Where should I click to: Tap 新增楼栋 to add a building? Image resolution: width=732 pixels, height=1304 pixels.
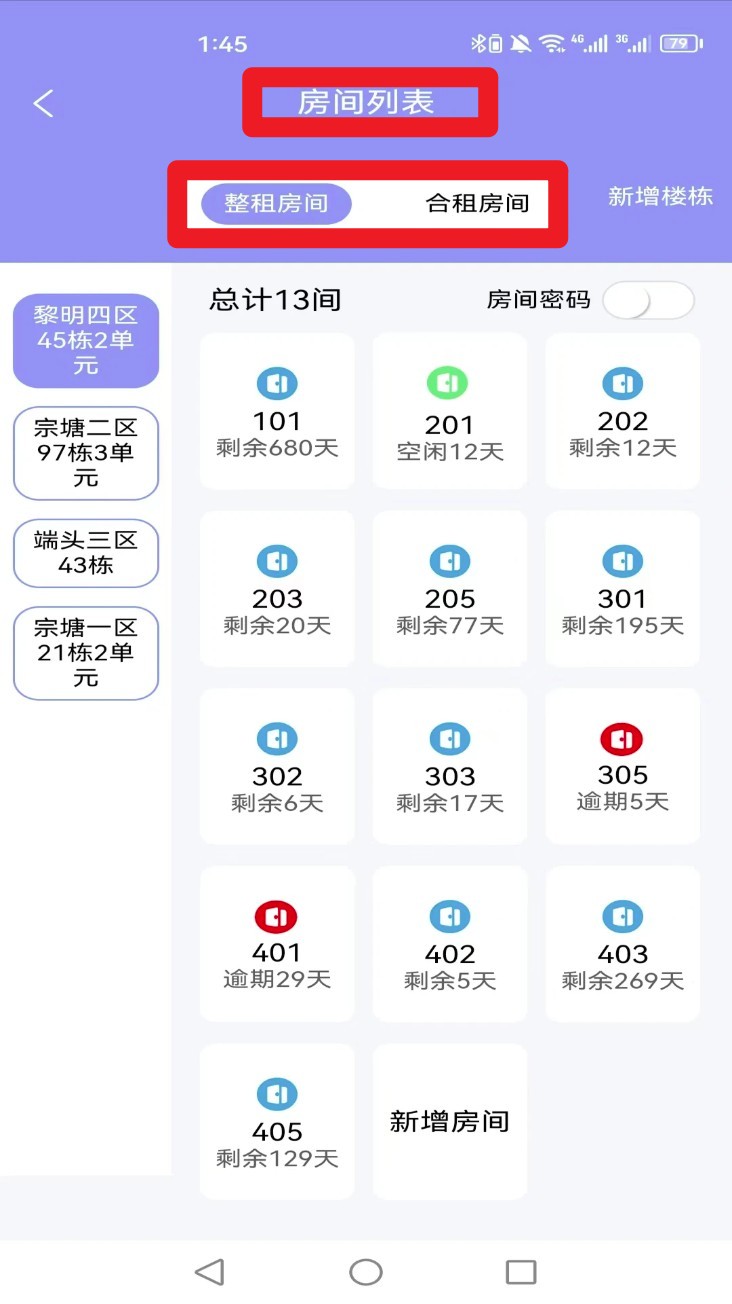[x=660, y=196]
